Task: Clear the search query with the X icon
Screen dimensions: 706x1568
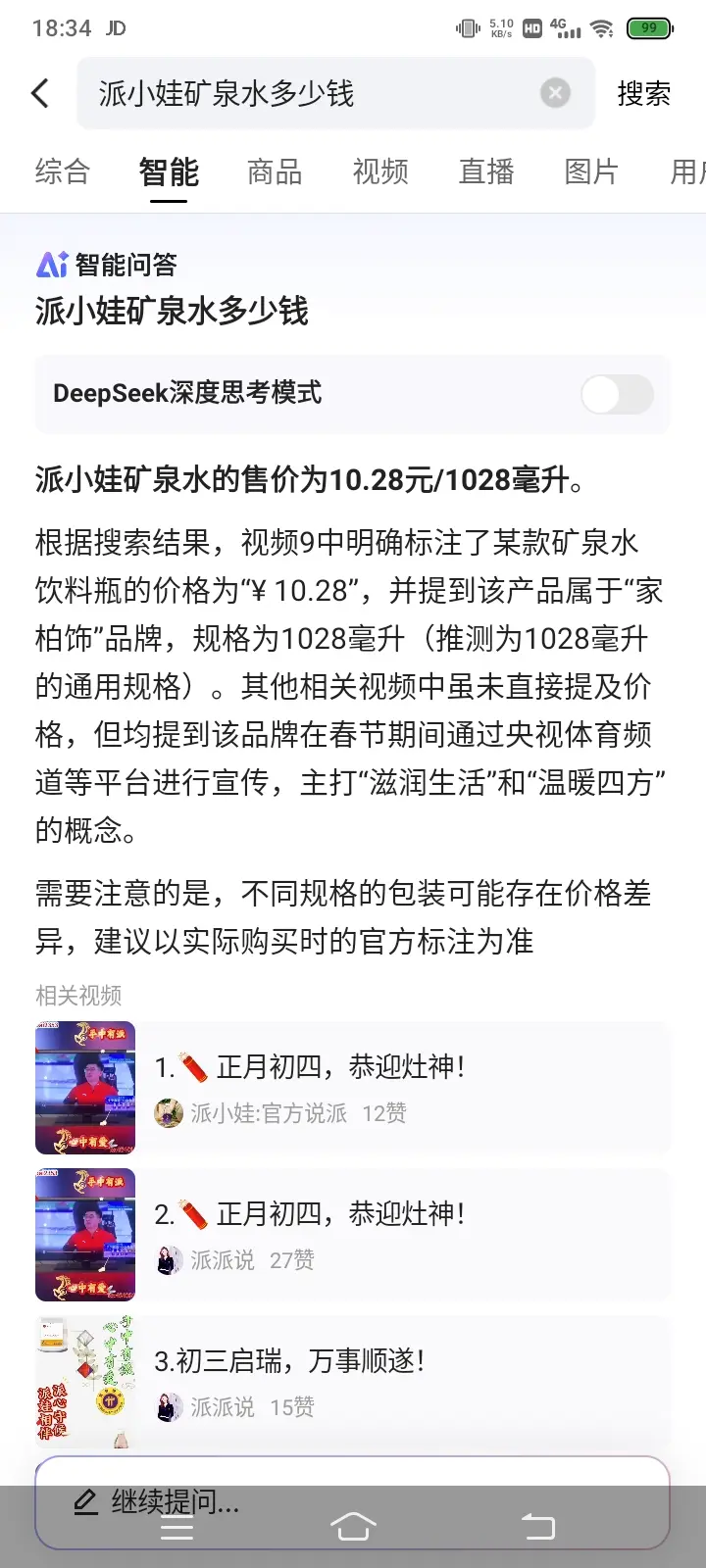Action: [554, 92]
